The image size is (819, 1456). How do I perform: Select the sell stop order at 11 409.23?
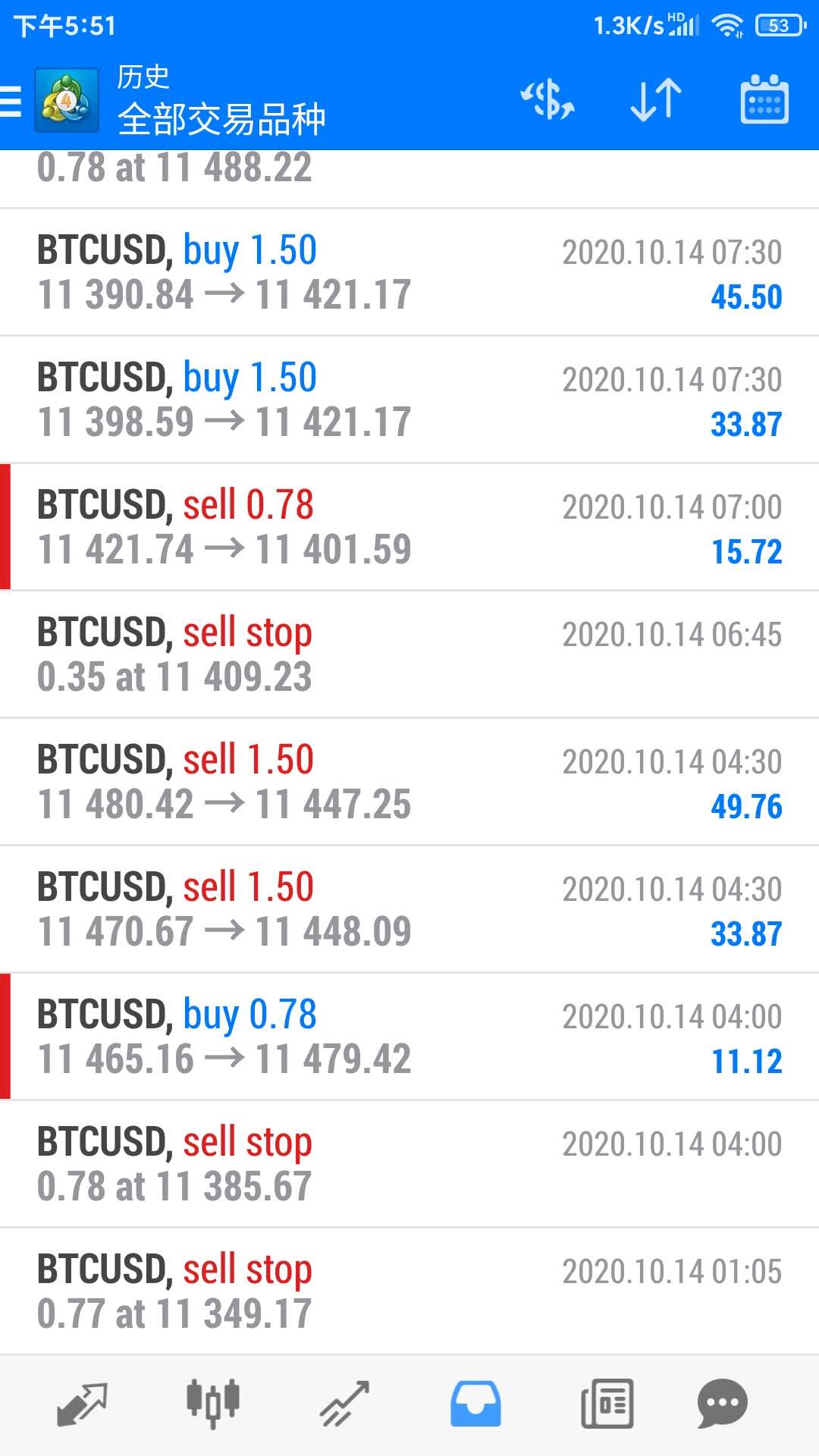409,654
